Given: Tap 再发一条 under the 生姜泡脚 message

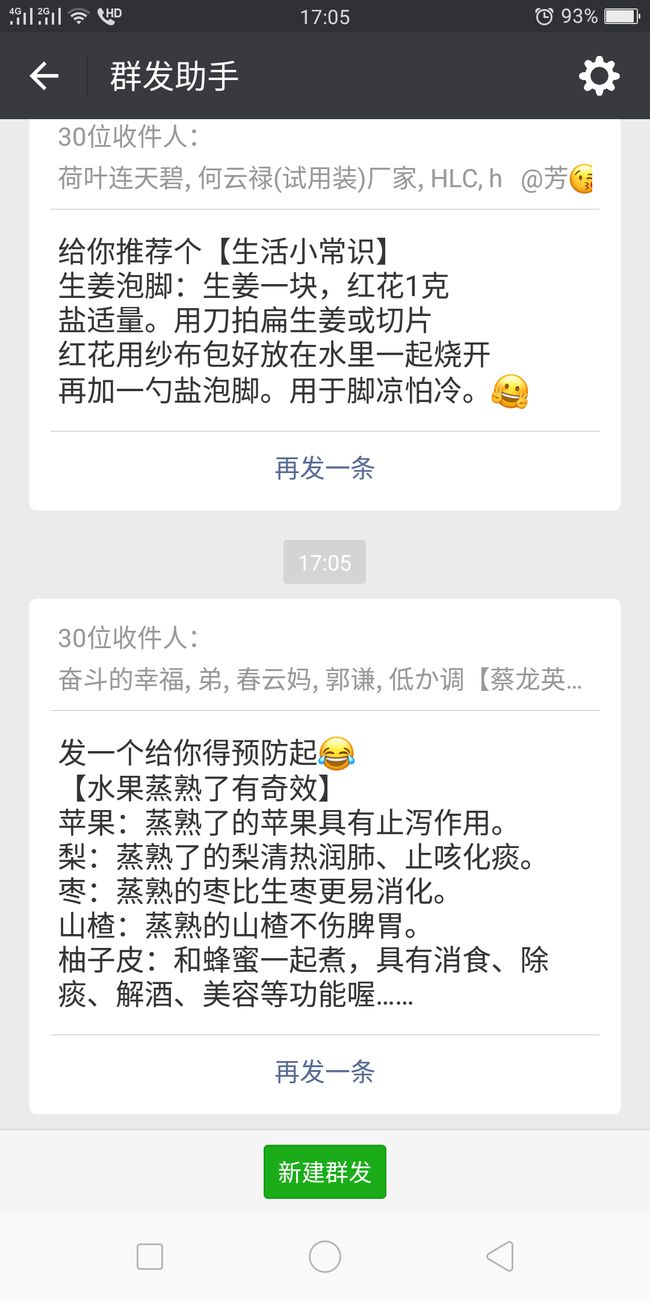Looking at the screenshot, I should pos(325,468).
